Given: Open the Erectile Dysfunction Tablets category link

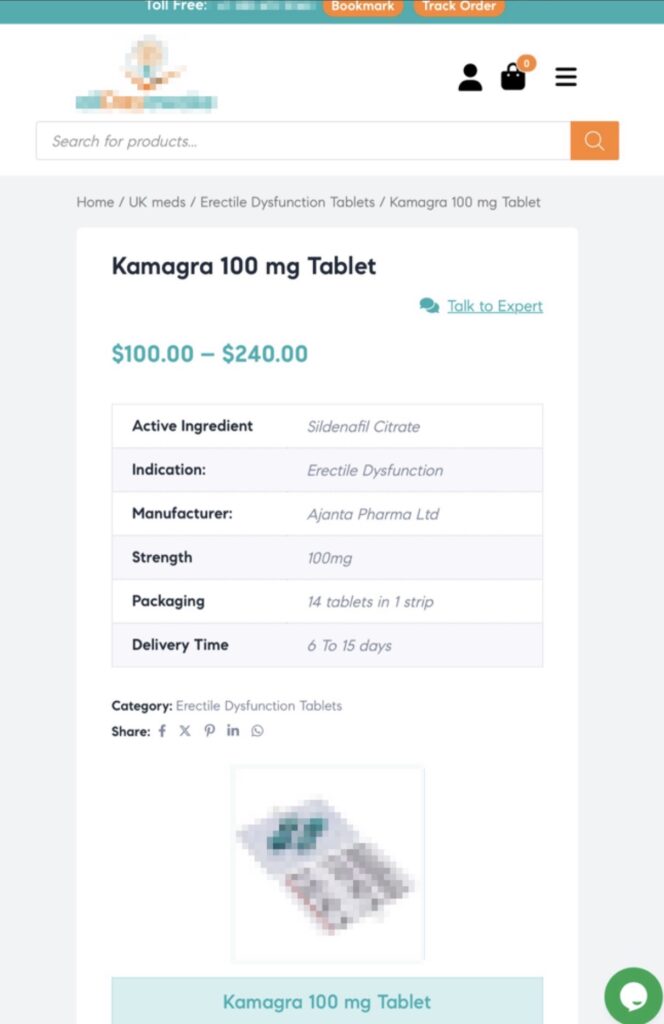Looking at the screenshot, I should pyautogui.click(x=259, y=706).
